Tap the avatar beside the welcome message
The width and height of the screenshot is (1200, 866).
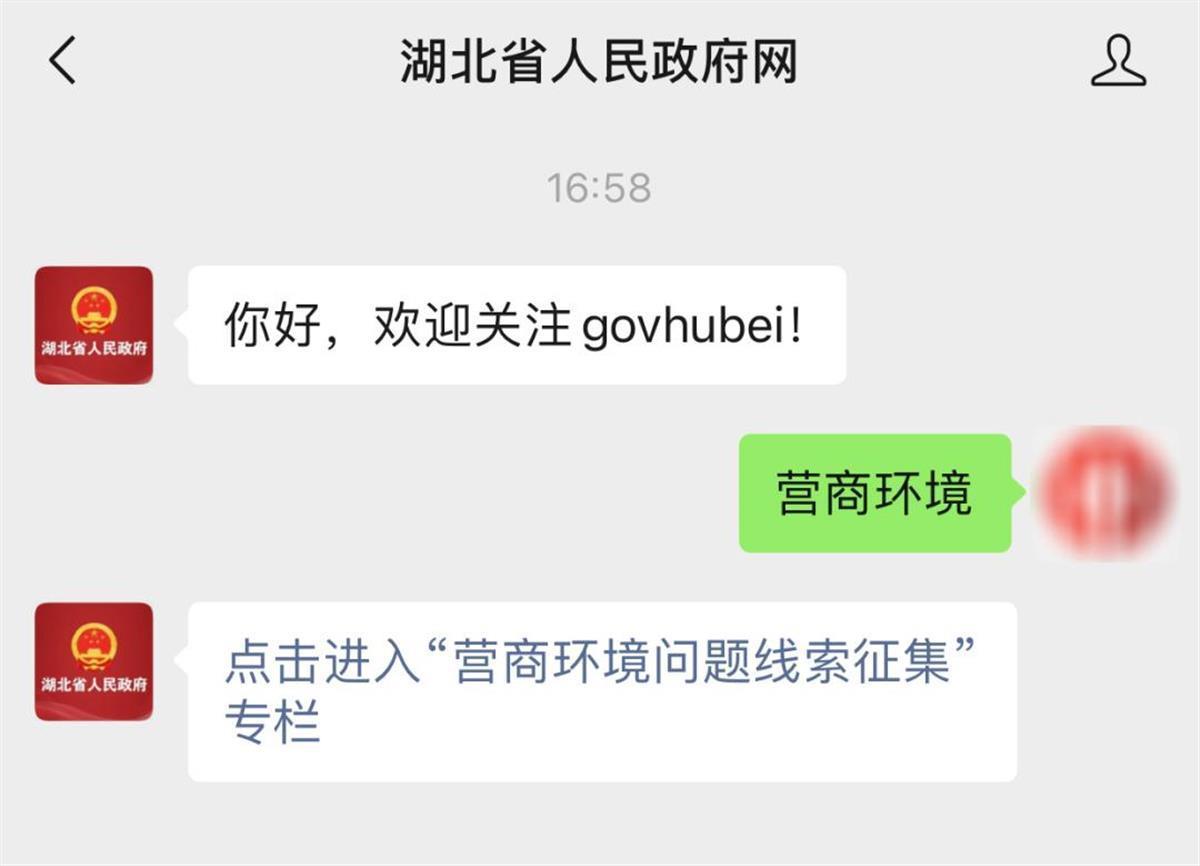pyautogui.click(x=94, y=325)
